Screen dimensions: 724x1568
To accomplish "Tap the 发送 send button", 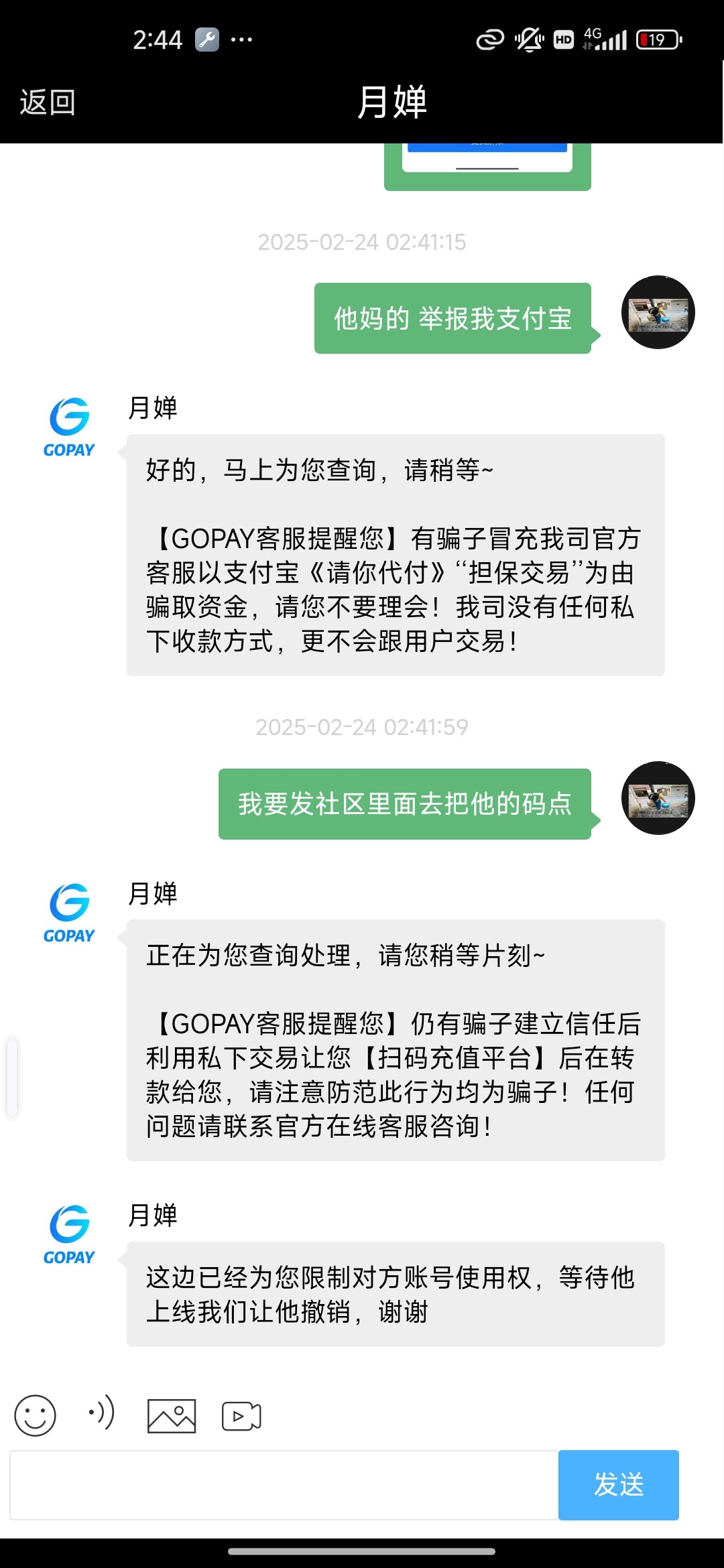I will pyautogui.click(x=619, y=1485).
